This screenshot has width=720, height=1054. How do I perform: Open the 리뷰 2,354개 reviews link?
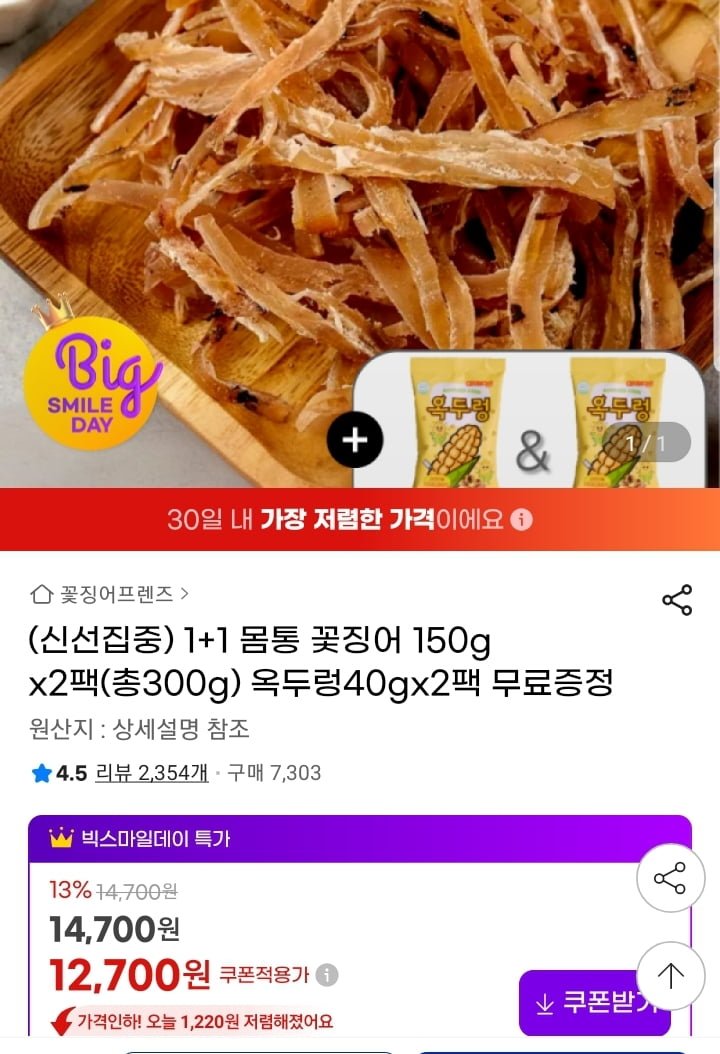[151, 772]
